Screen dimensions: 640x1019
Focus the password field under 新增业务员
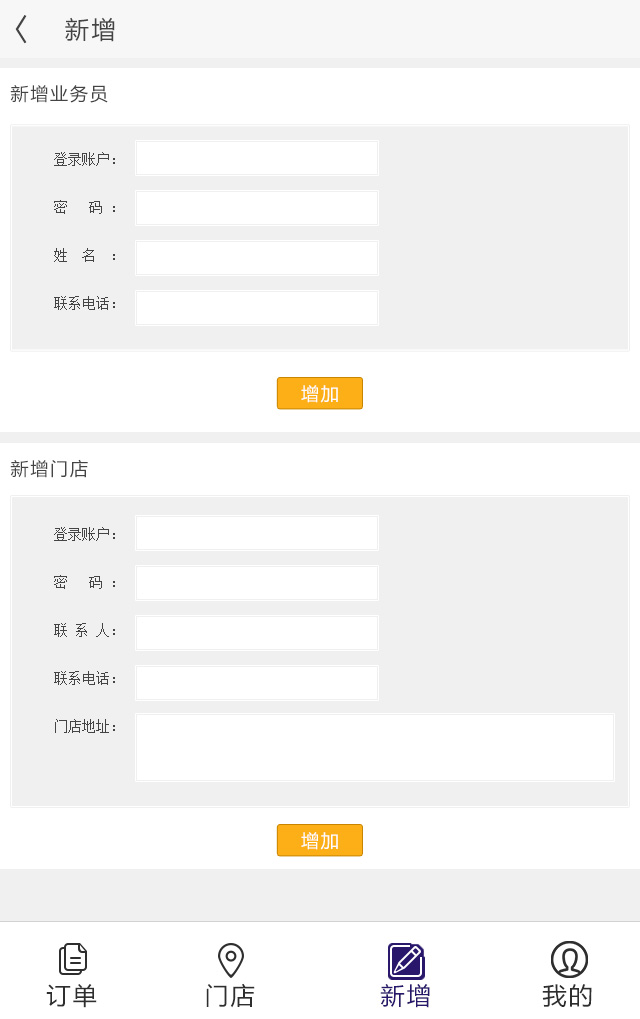256,208
